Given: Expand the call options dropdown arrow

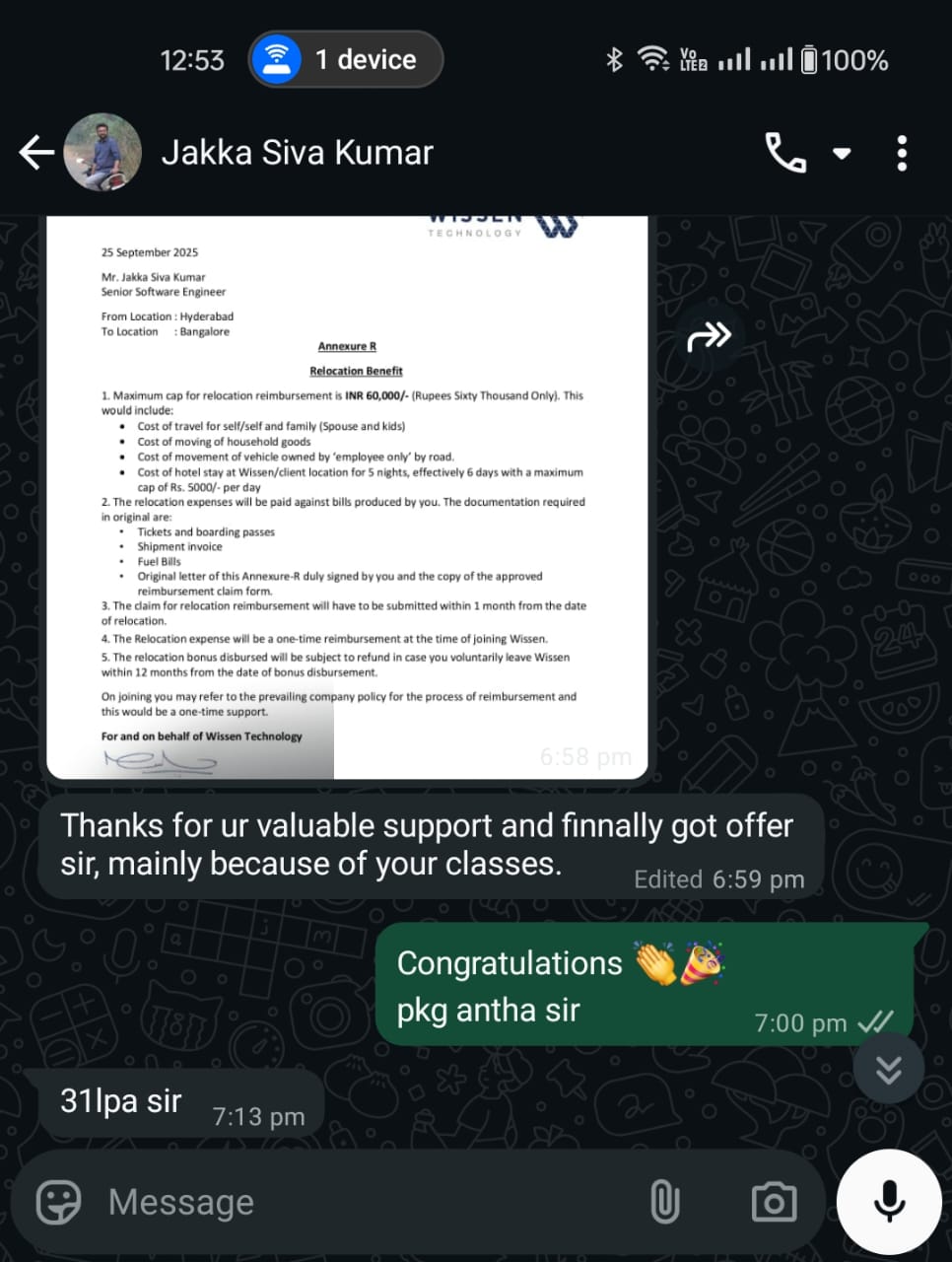Looking at the screenshot, I should point(842,153).
